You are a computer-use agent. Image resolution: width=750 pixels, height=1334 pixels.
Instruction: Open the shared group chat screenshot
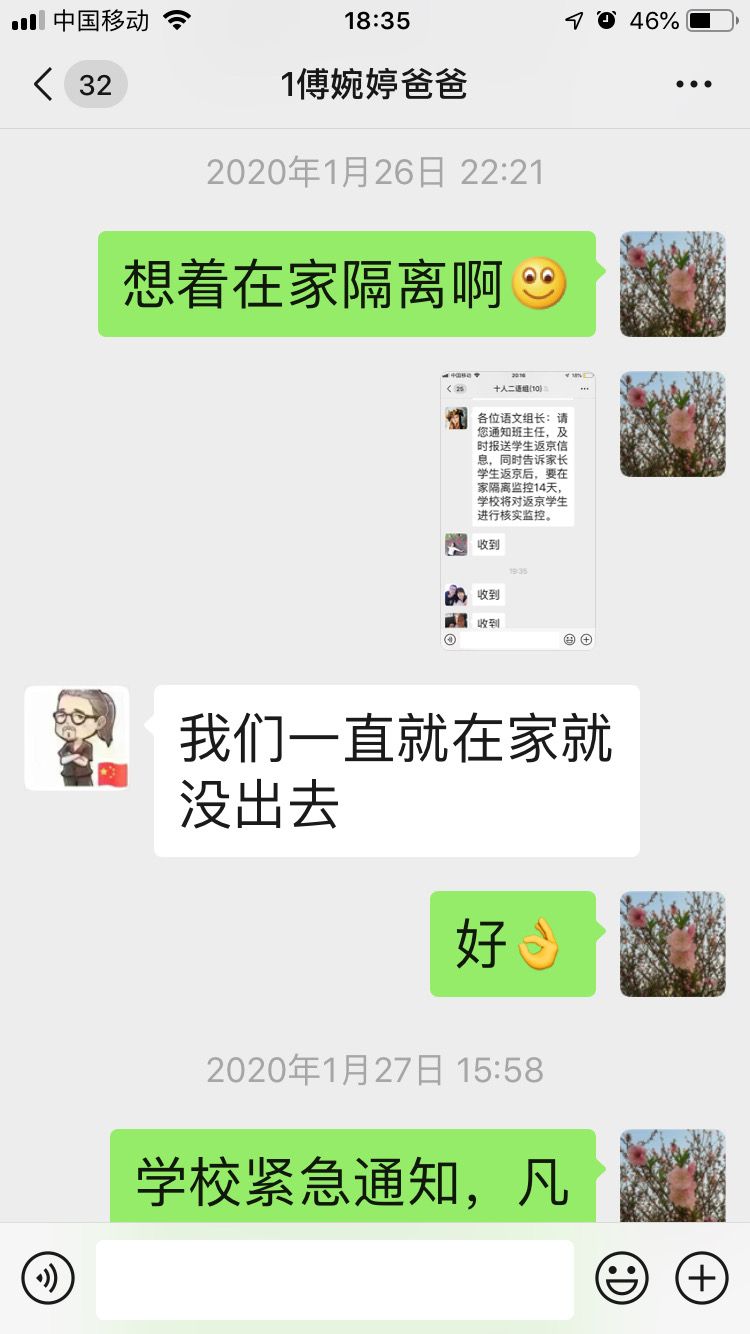pos(518,510)
